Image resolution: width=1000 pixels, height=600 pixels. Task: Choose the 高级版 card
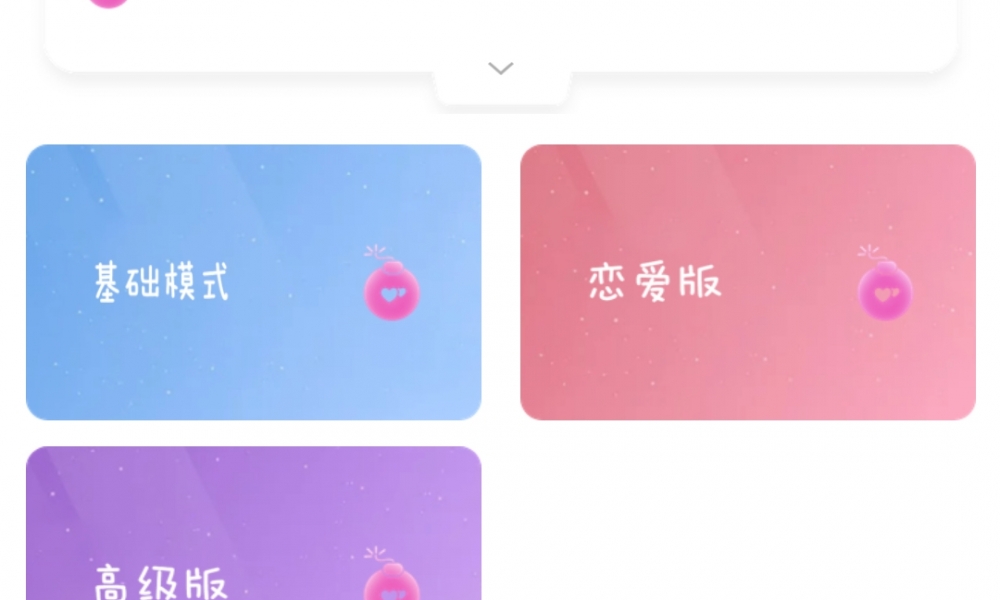(x=253, y=530)
